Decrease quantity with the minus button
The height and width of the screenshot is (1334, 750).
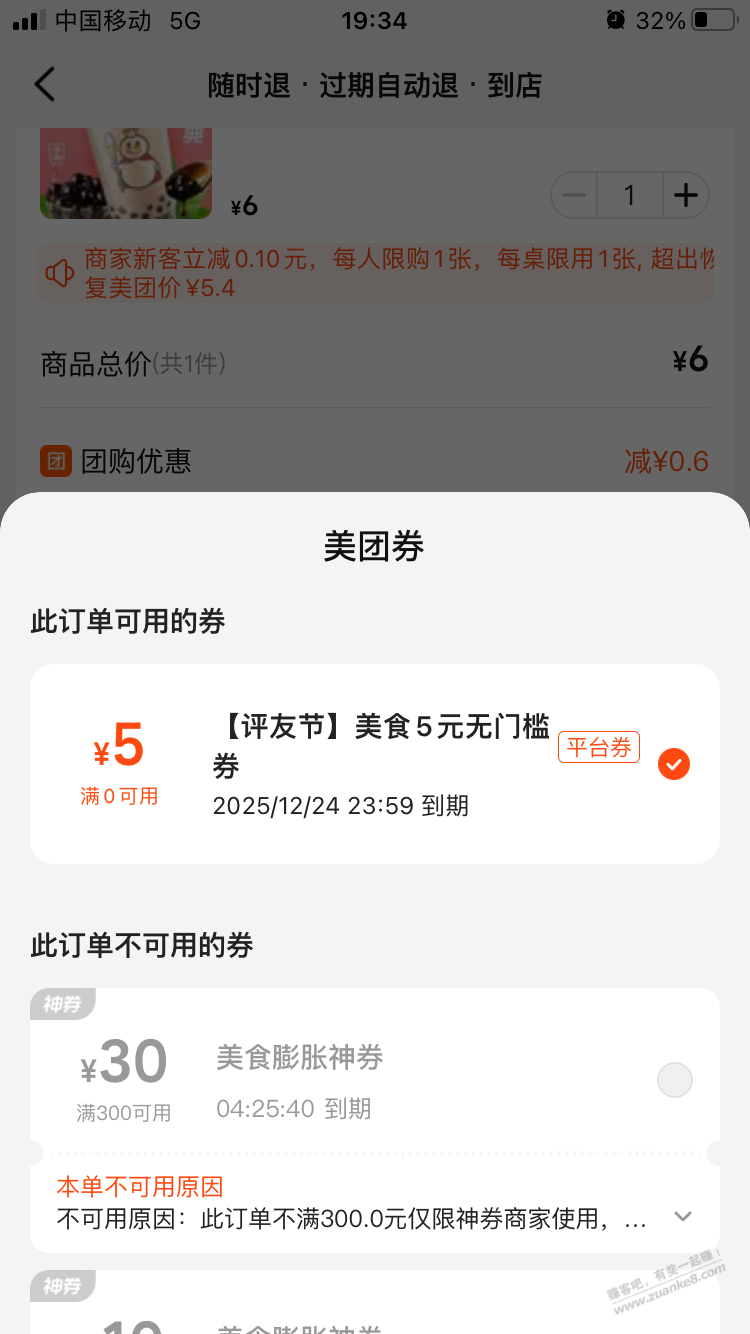tap(575, 196)
